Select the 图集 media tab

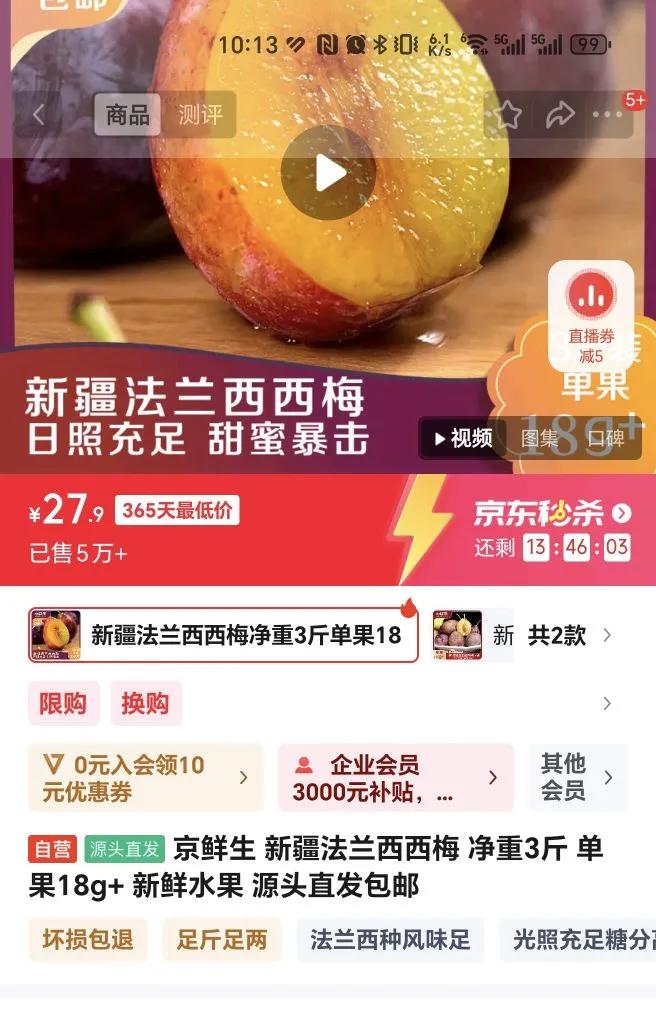[x=540, y=439]
